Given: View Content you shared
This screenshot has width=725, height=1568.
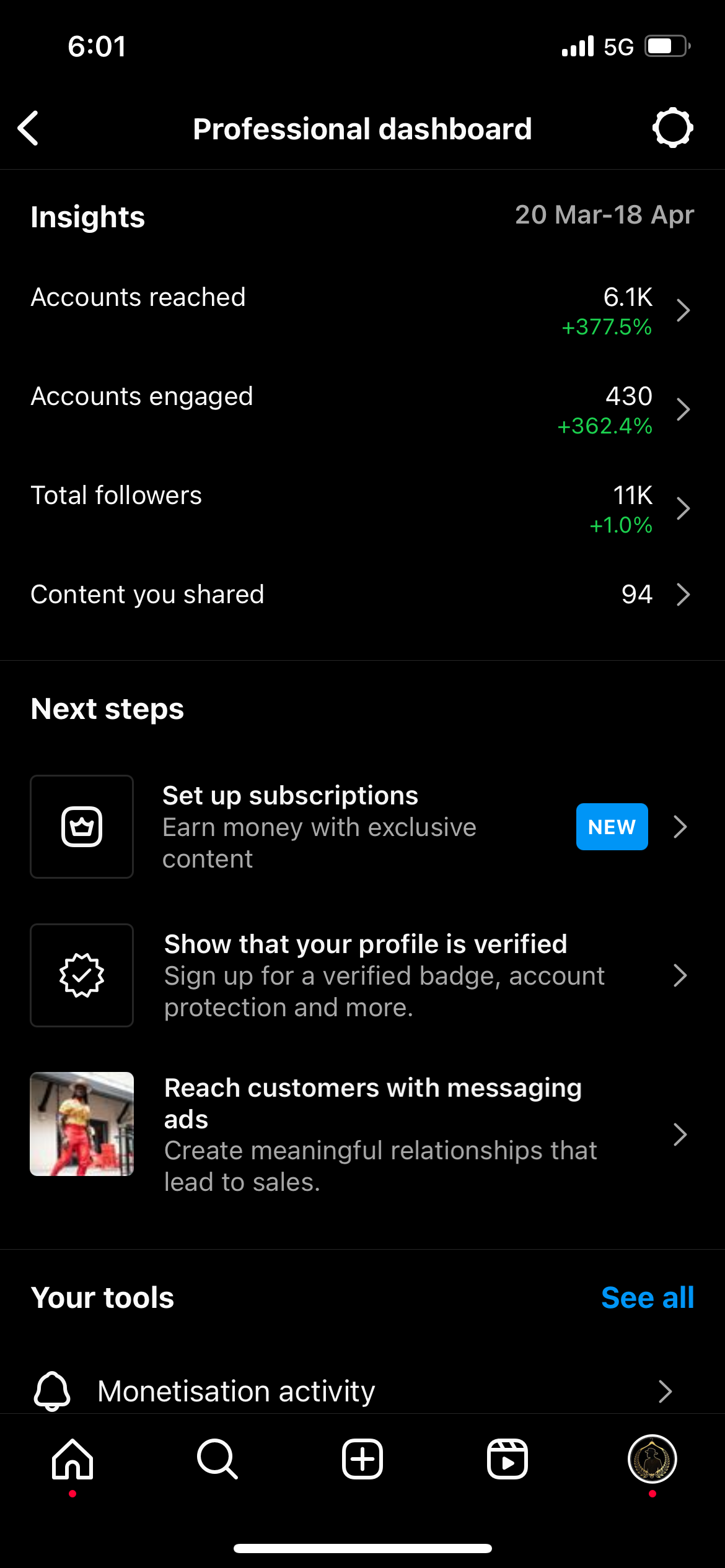Looking at the screenshot, I should tap(362, 595).
